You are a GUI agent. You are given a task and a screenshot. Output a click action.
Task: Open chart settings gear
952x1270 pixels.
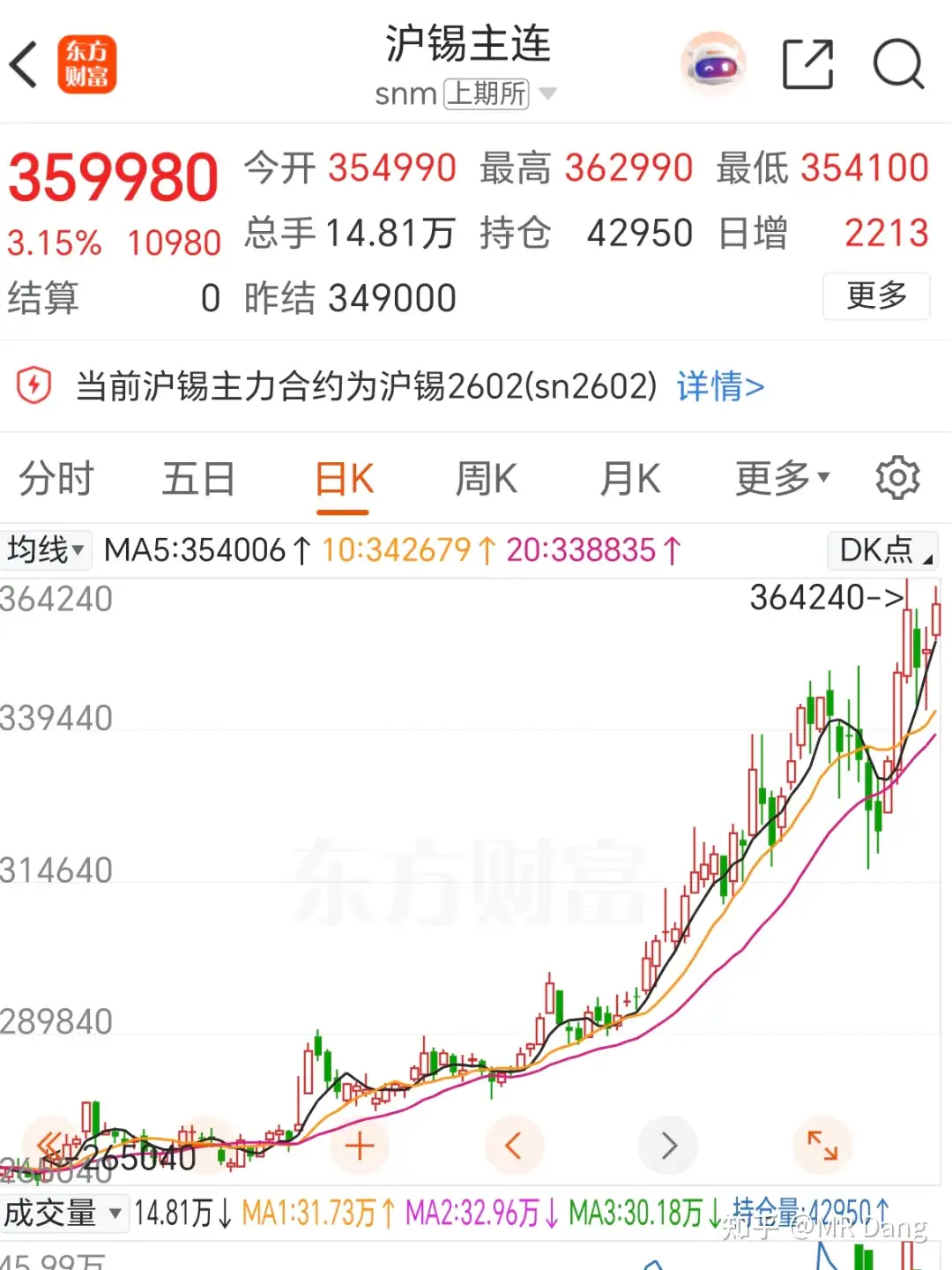click(x=898, y=478)
